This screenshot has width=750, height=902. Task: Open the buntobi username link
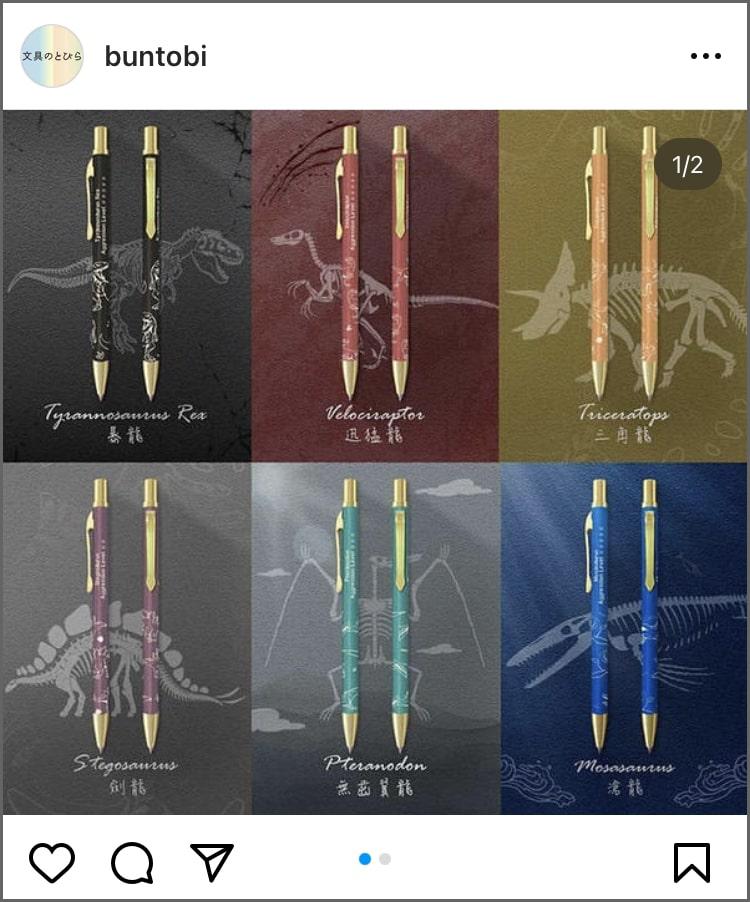[155, 56]
